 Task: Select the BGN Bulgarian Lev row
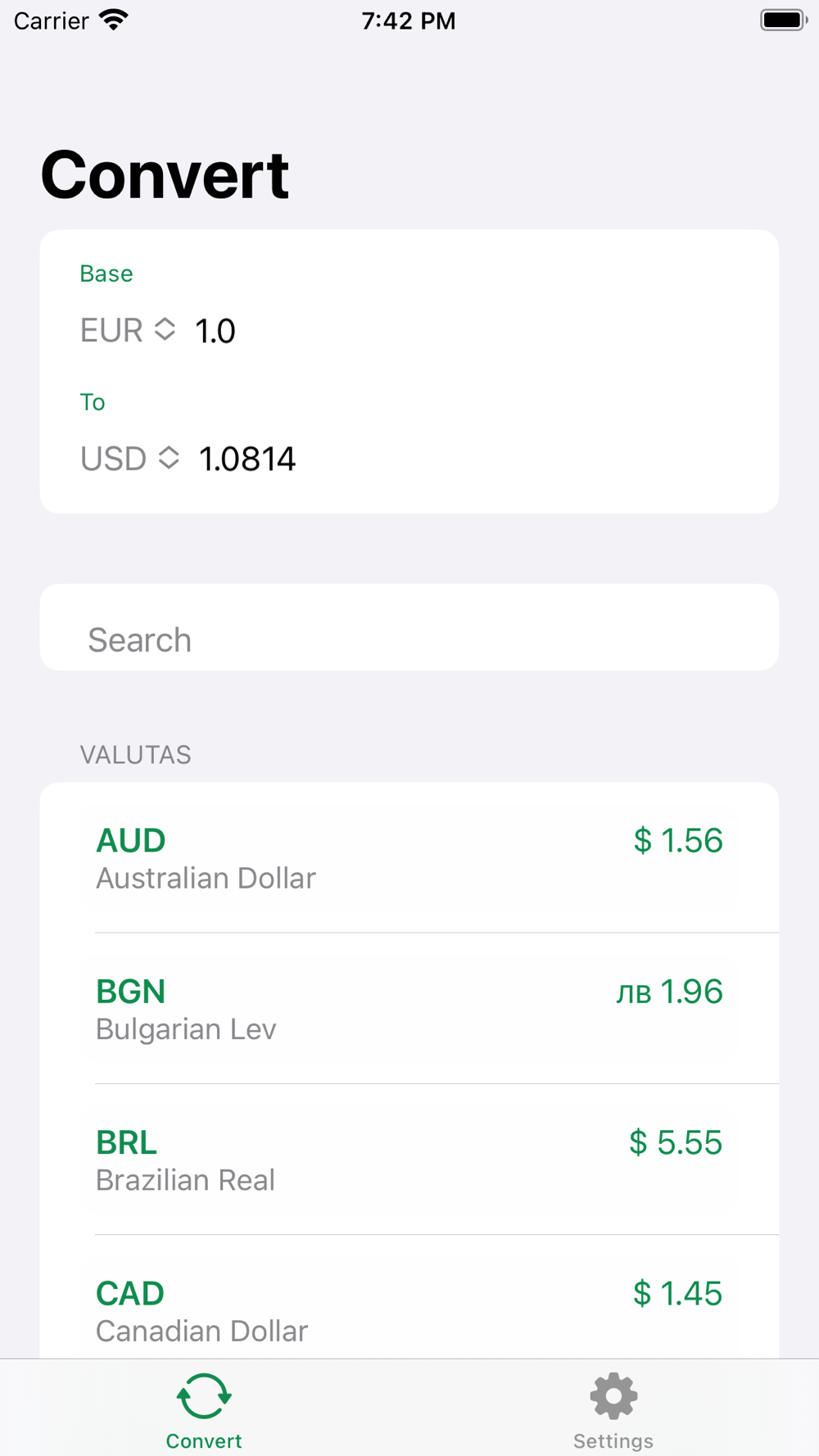pos(409,1008)
